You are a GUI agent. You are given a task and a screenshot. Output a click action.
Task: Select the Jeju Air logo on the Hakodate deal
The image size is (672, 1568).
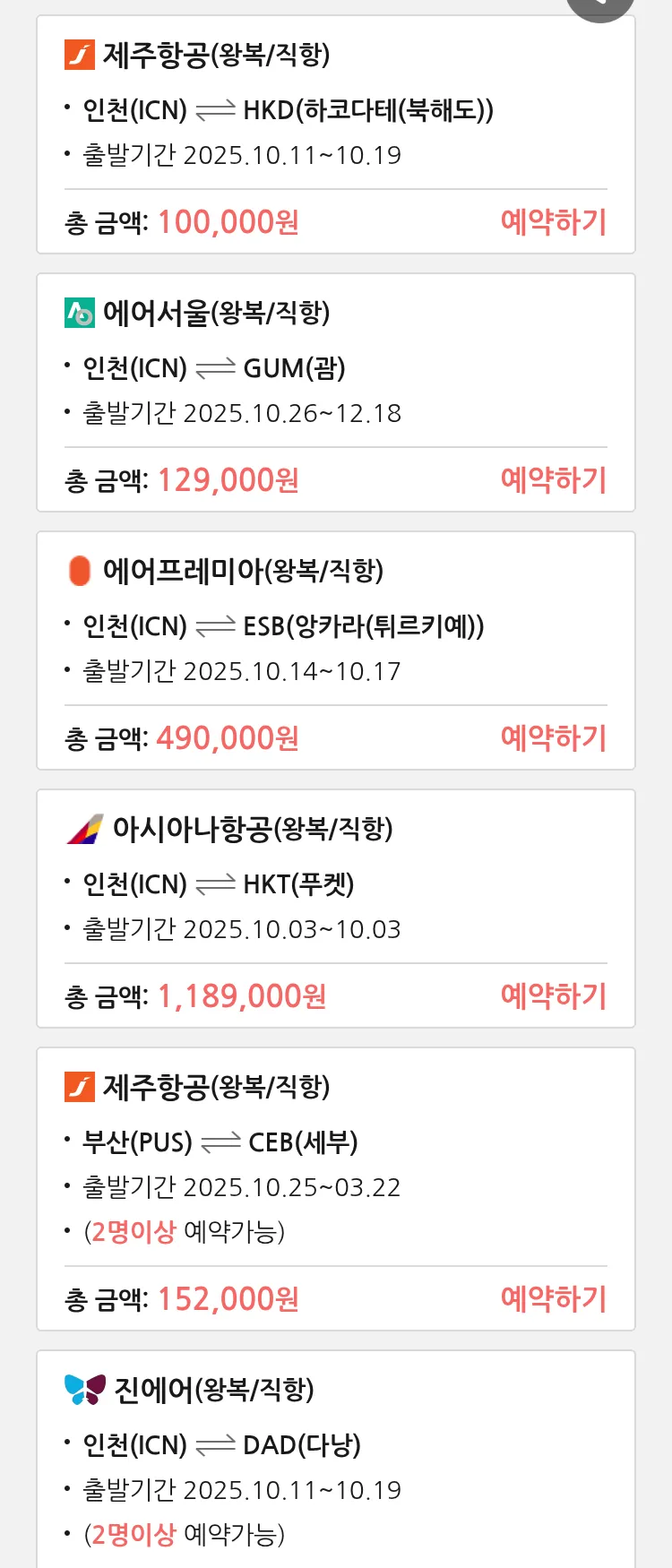click(x=79, y=56)
